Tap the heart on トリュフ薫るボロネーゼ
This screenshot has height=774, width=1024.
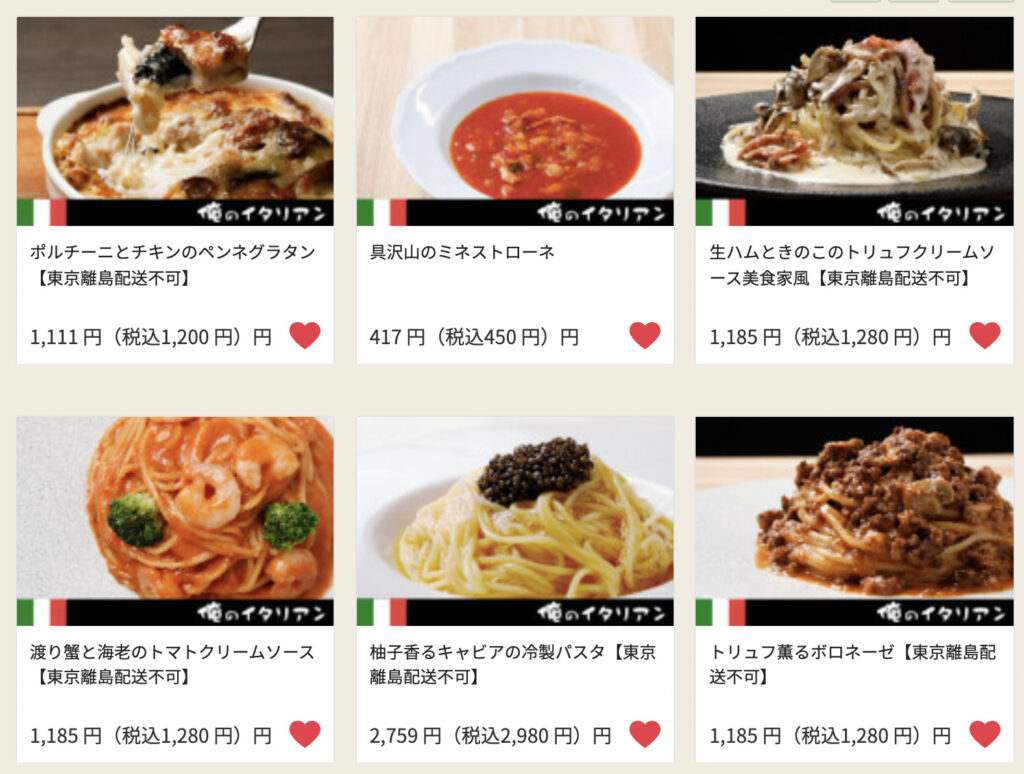click(x=985, y=734)
